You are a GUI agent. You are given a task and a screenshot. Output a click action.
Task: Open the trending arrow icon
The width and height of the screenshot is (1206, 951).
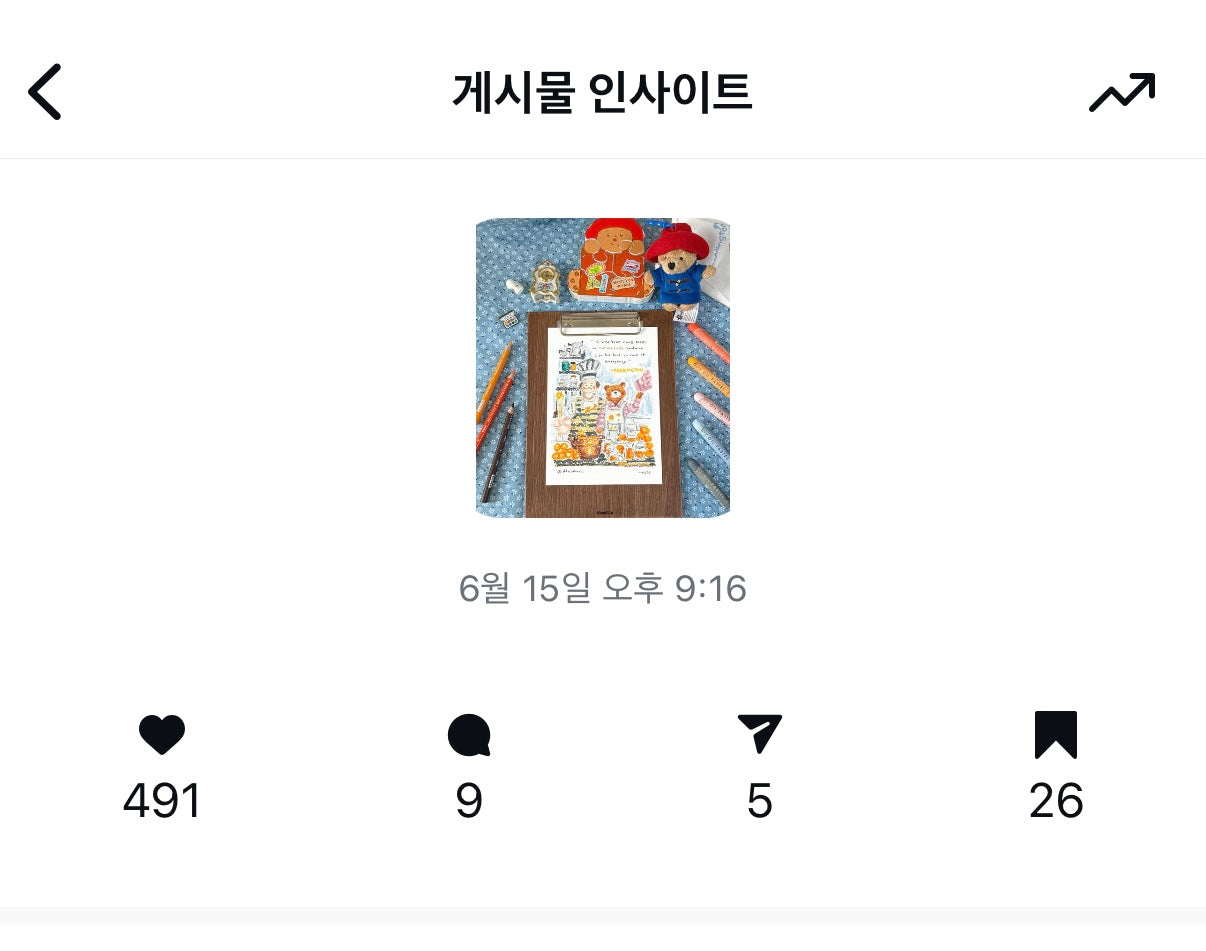pos(1121,92)
